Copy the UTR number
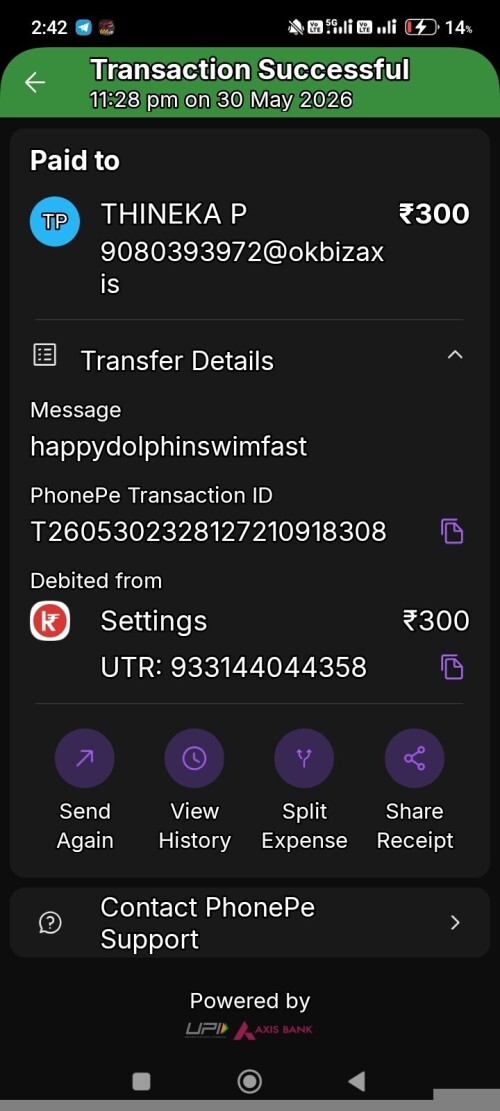 point(453,667)
